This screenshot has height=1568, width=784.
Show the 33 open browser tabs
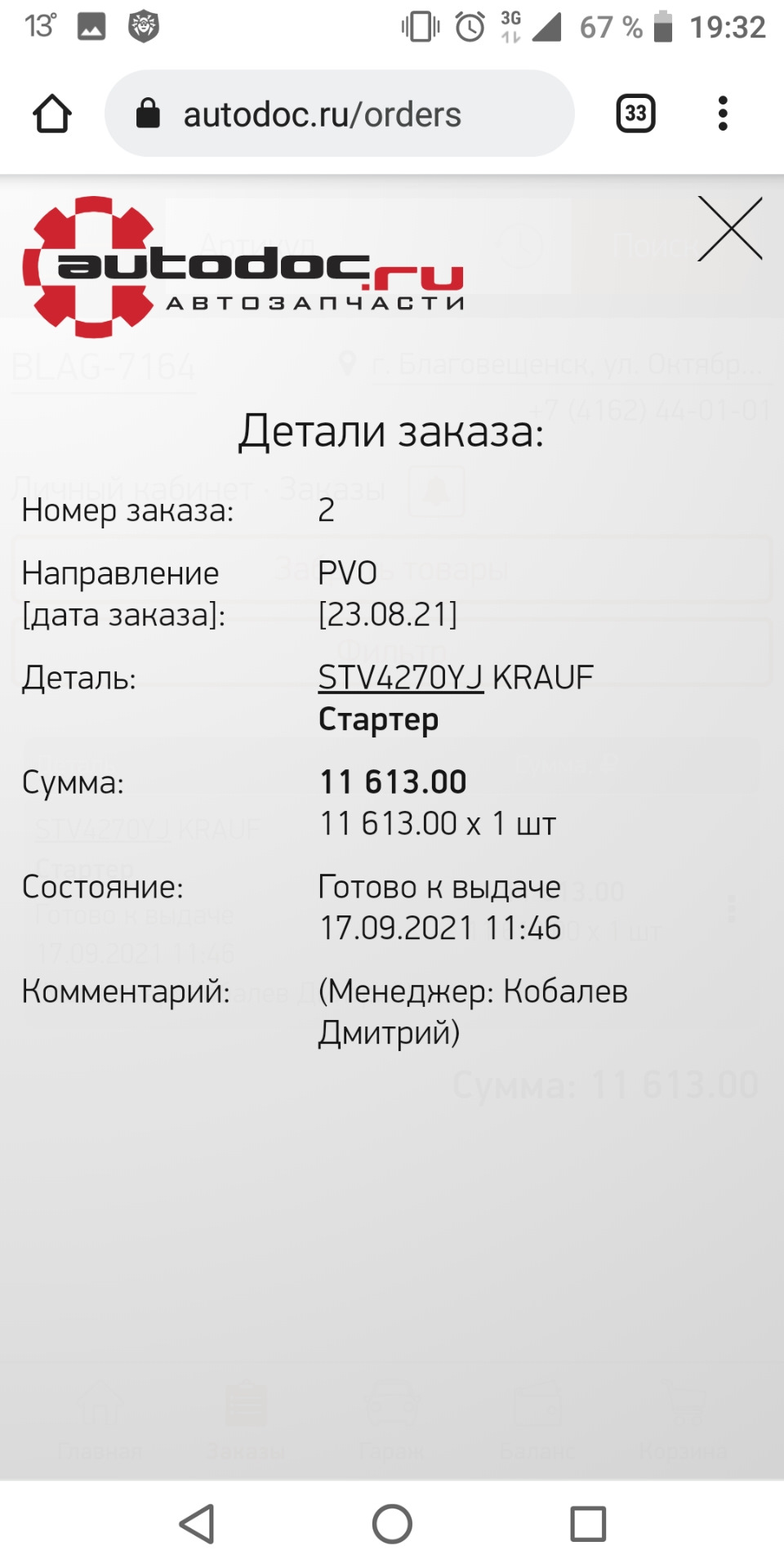(x=635, y=114)
